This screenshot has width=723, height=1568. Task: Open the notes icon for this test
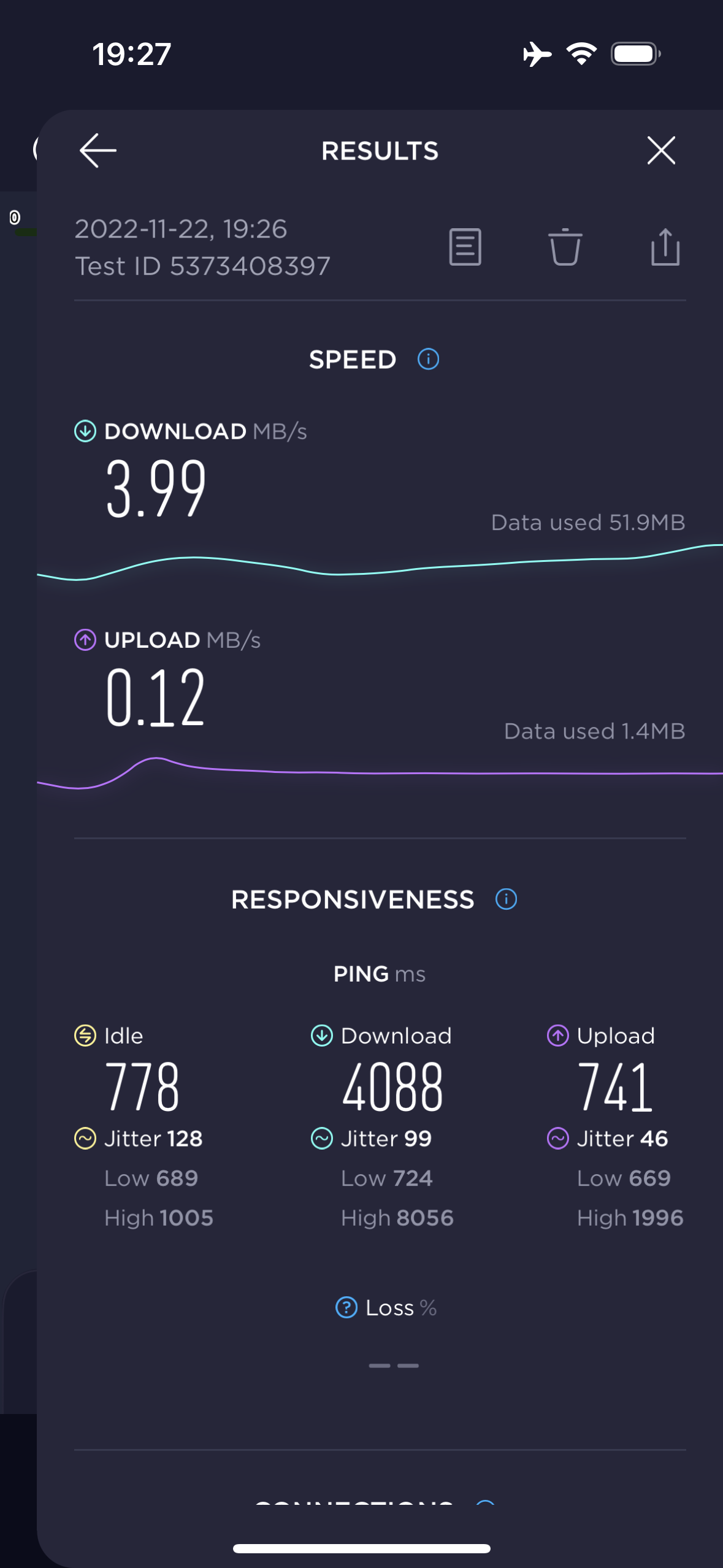465,247
